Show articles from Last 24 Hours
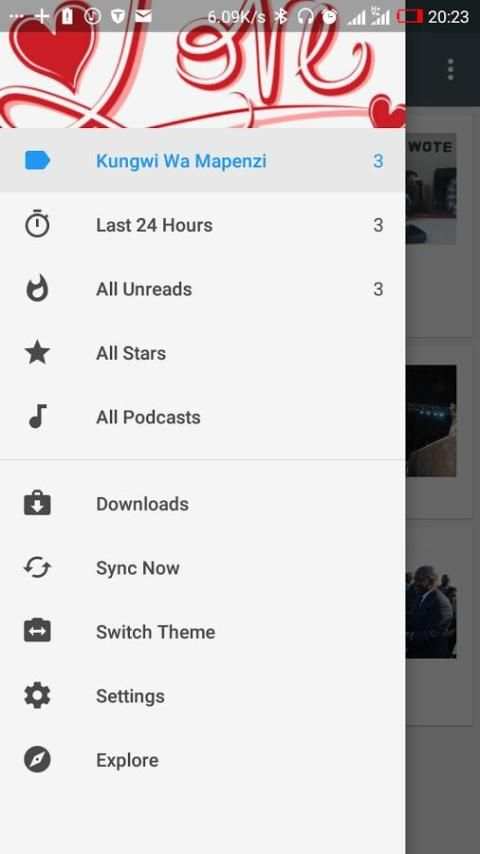This screenshot has width=480, height=854. click(x=202, y=225)
